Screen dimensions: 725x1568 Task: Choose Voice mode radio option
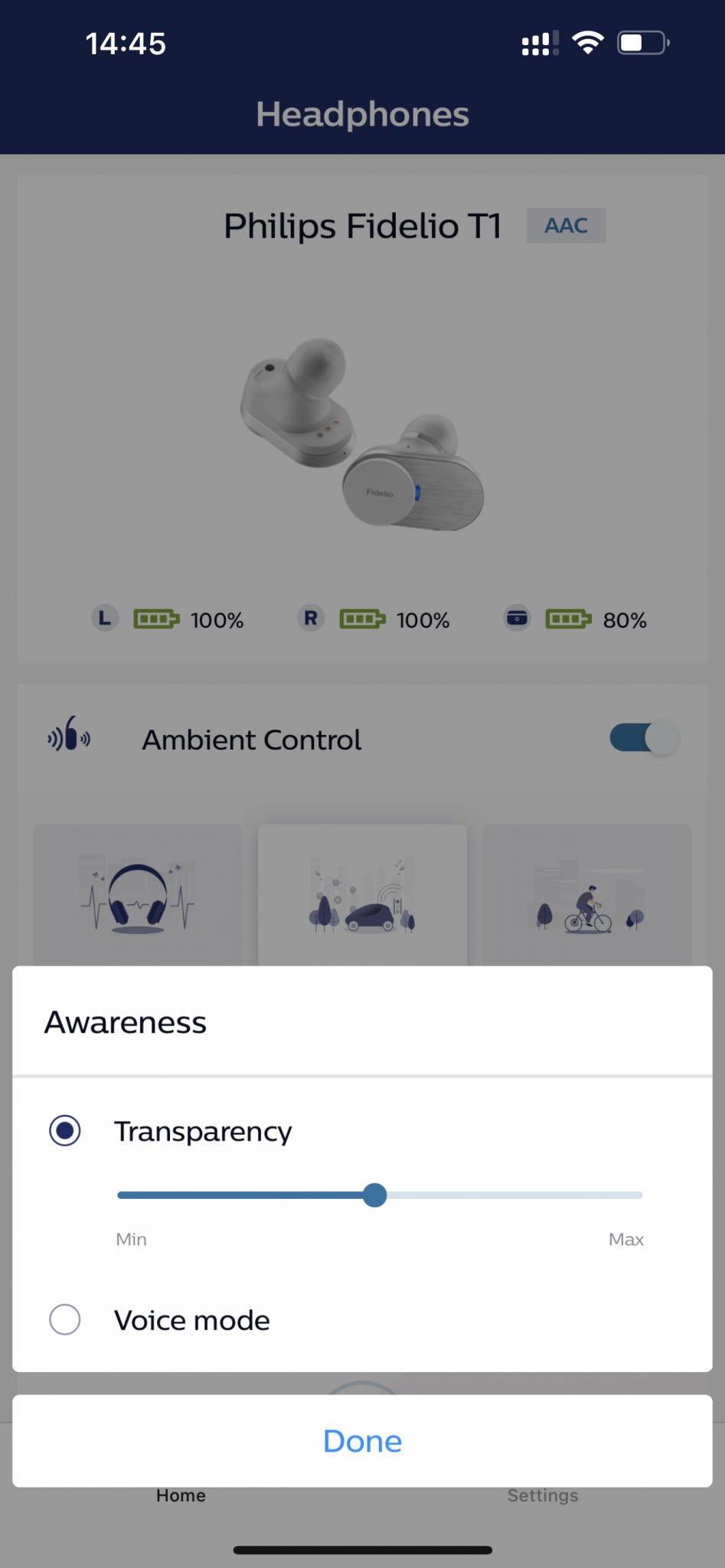coord(64,1320)
